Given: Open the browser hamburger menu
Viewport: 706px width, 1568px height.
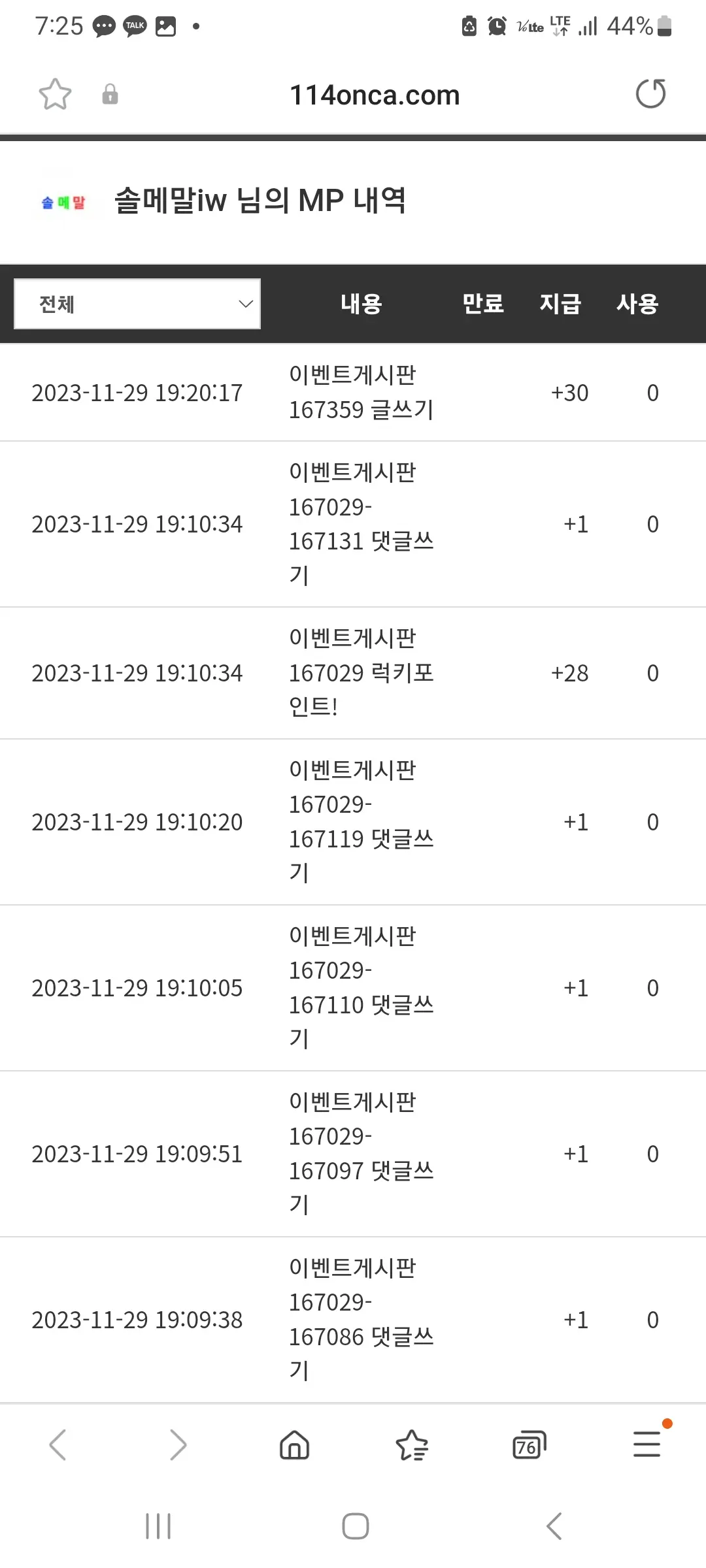Looking at the screenshot, I should pos(647,1444).
